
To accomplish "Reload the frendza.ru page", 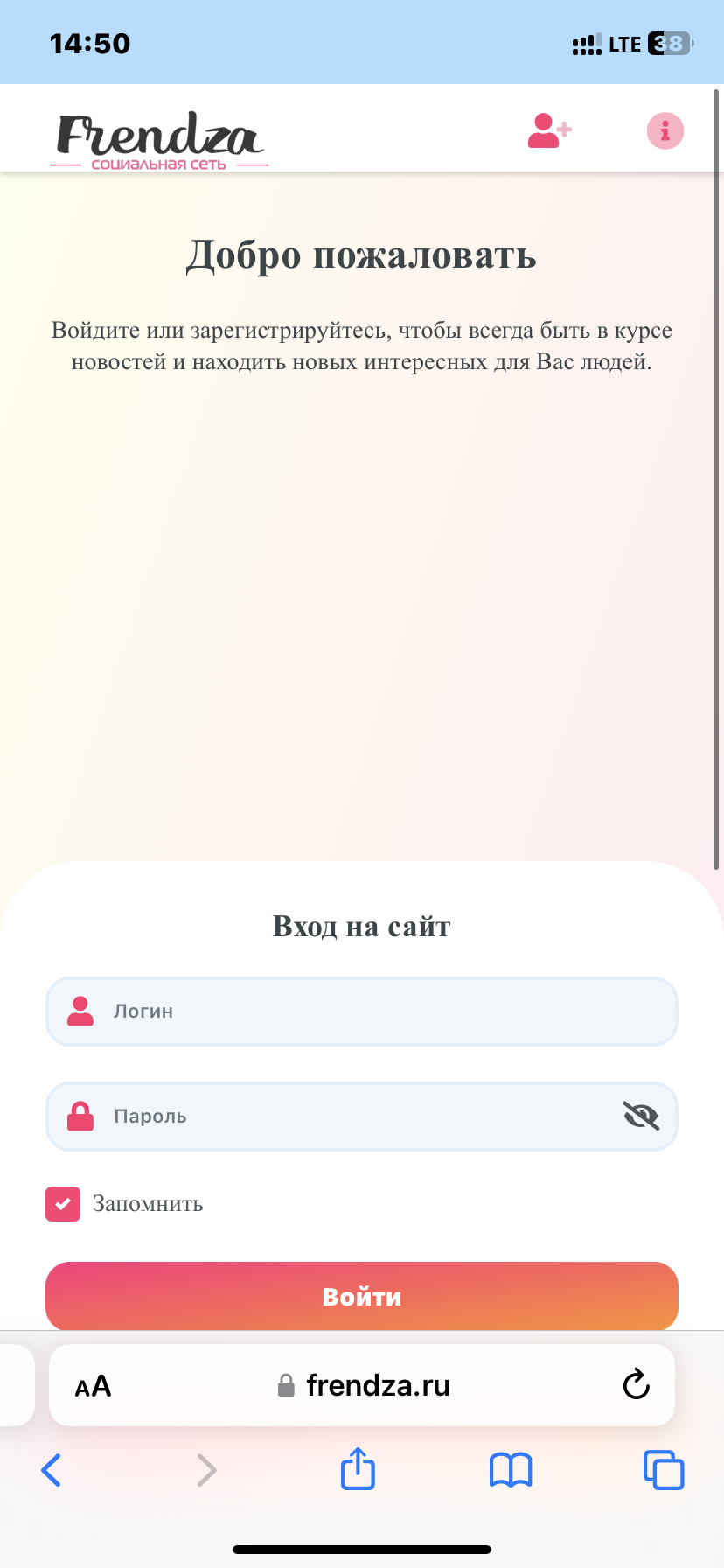I will 636,1385.
